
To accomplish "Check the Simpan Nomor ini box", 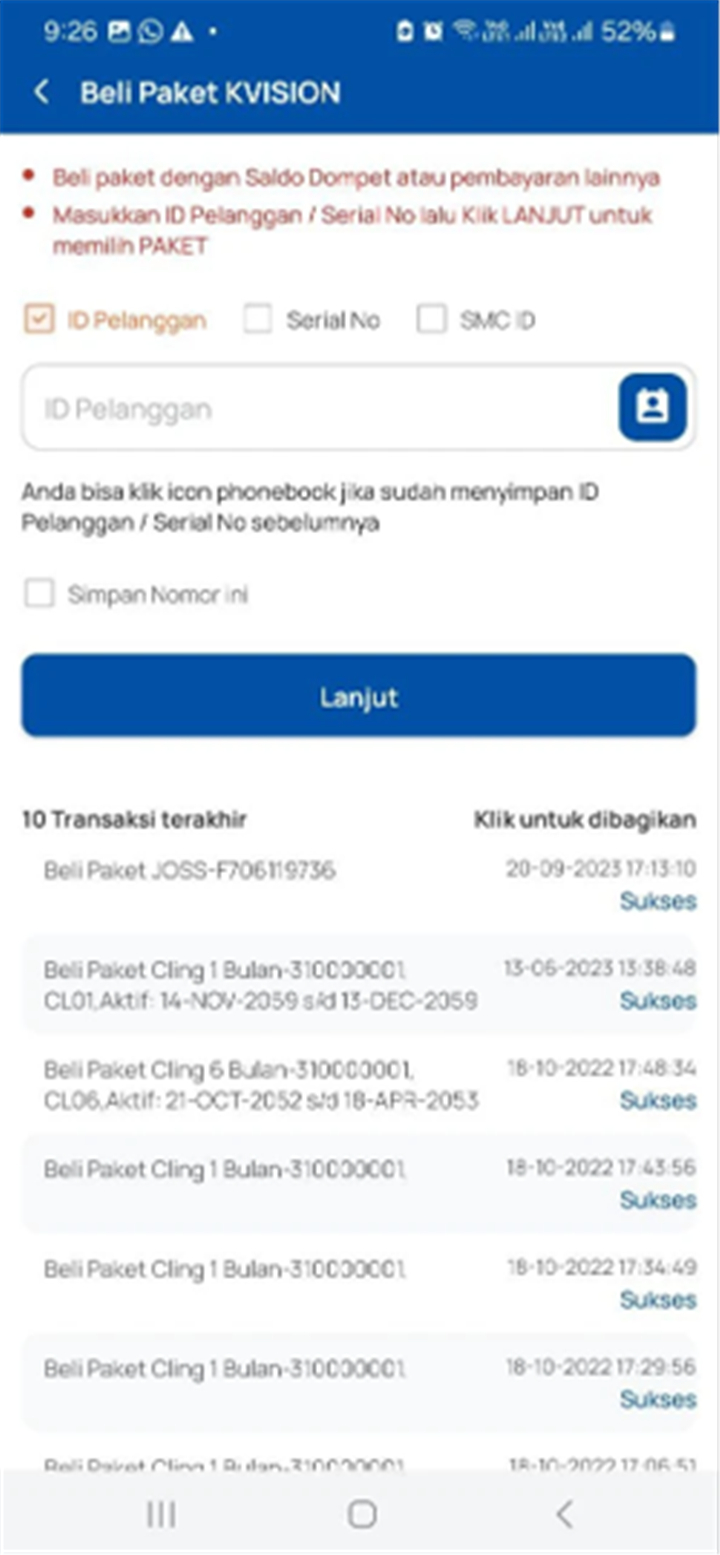I will 39,594.
